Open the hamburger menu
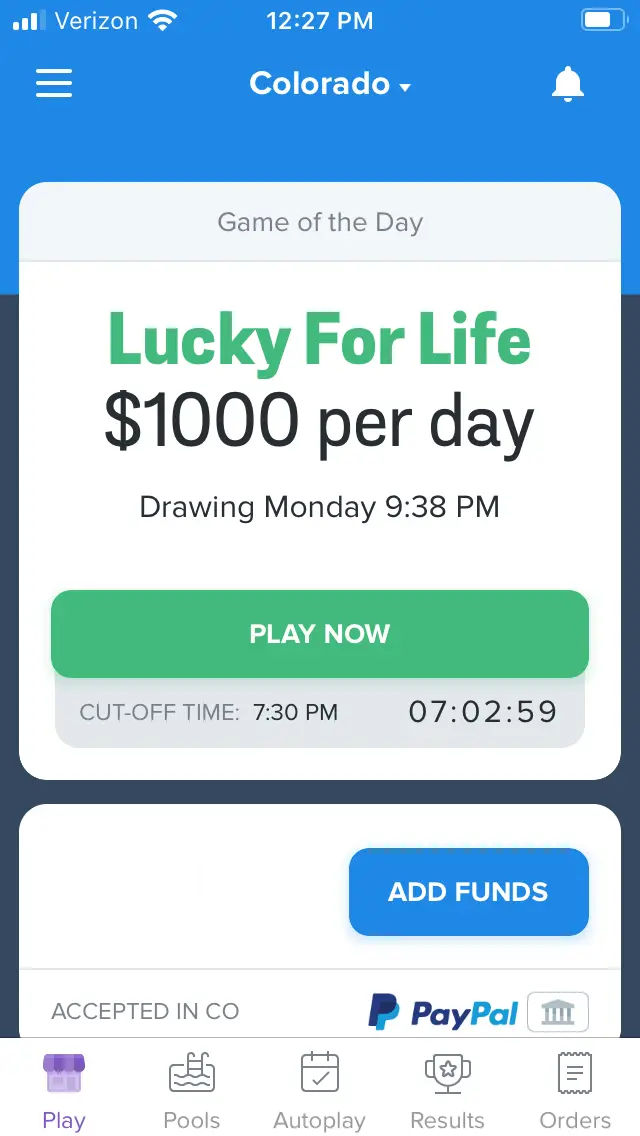The height and width of the screenshot is (1136, 640). click(54, 83)
